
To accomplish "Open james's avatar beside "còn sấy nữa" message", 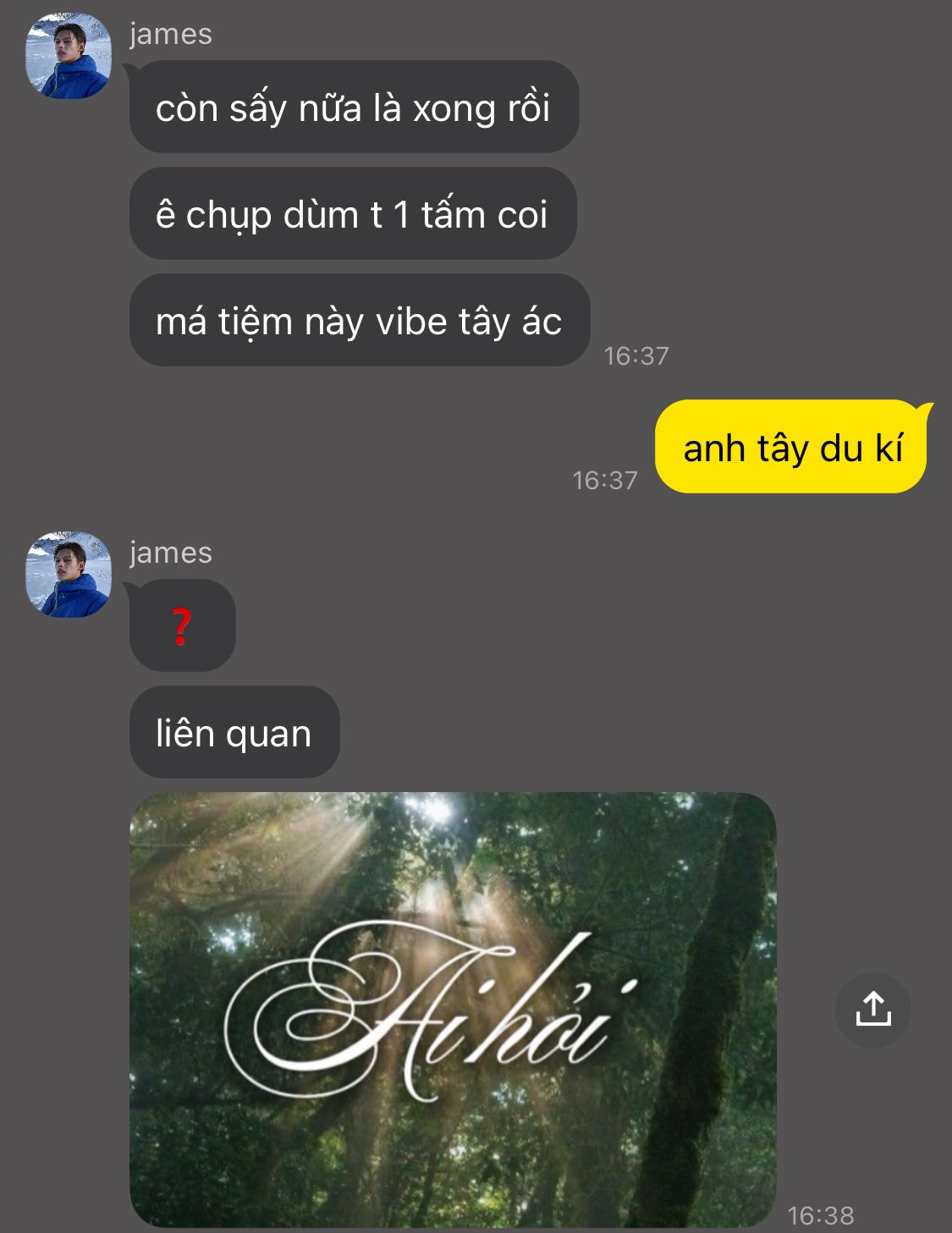I will (x=69, y=57).
